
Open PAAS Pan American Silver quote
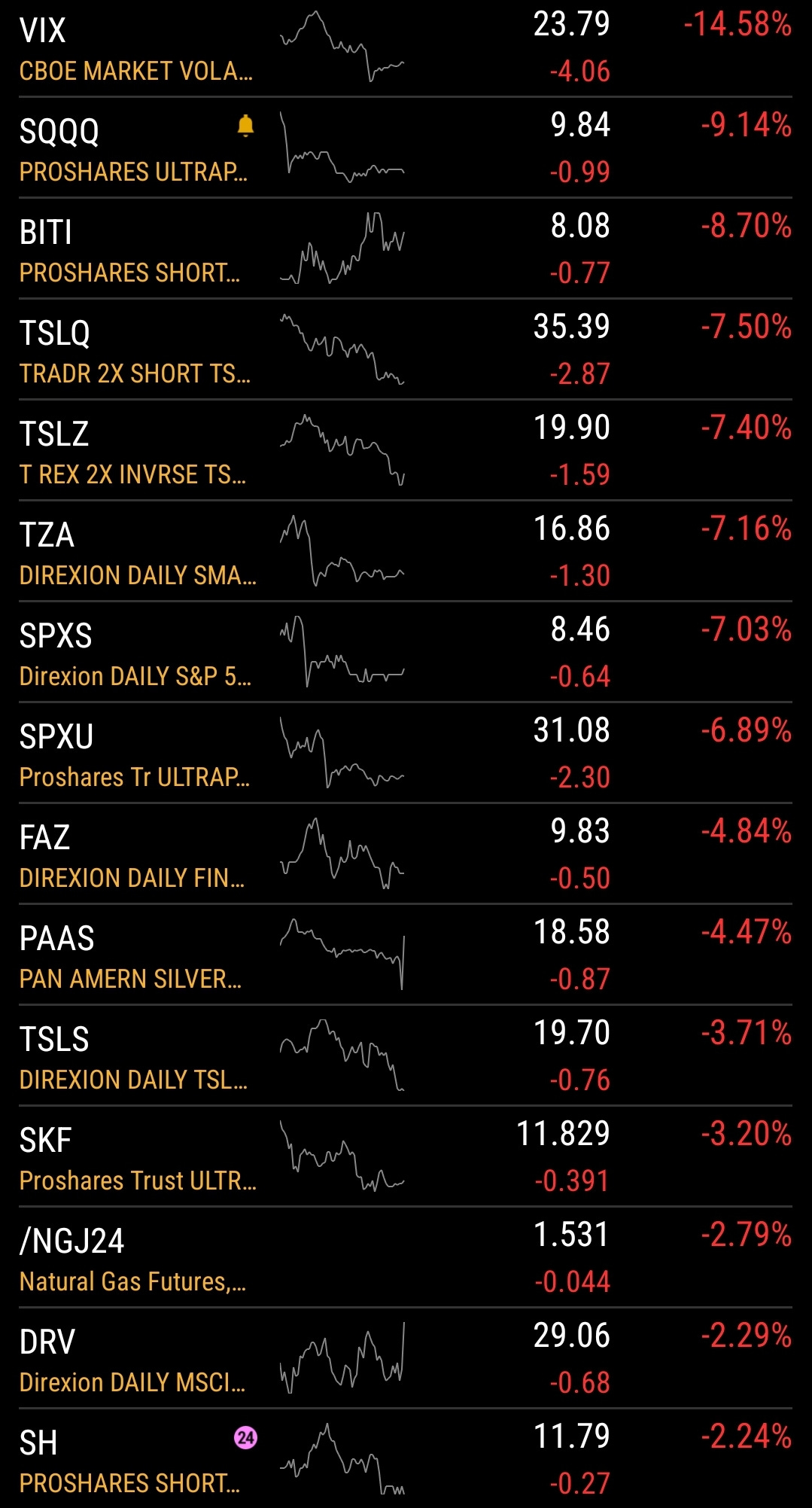(406, 955)
